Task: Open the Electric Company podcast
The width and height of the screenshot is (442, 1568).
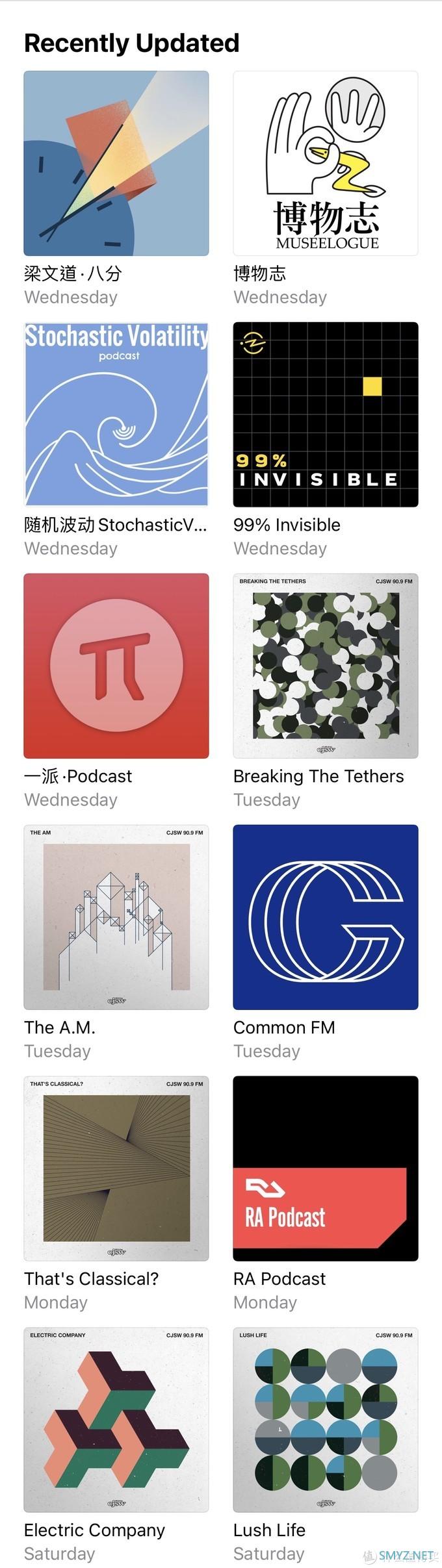Action: (116, 1420)
